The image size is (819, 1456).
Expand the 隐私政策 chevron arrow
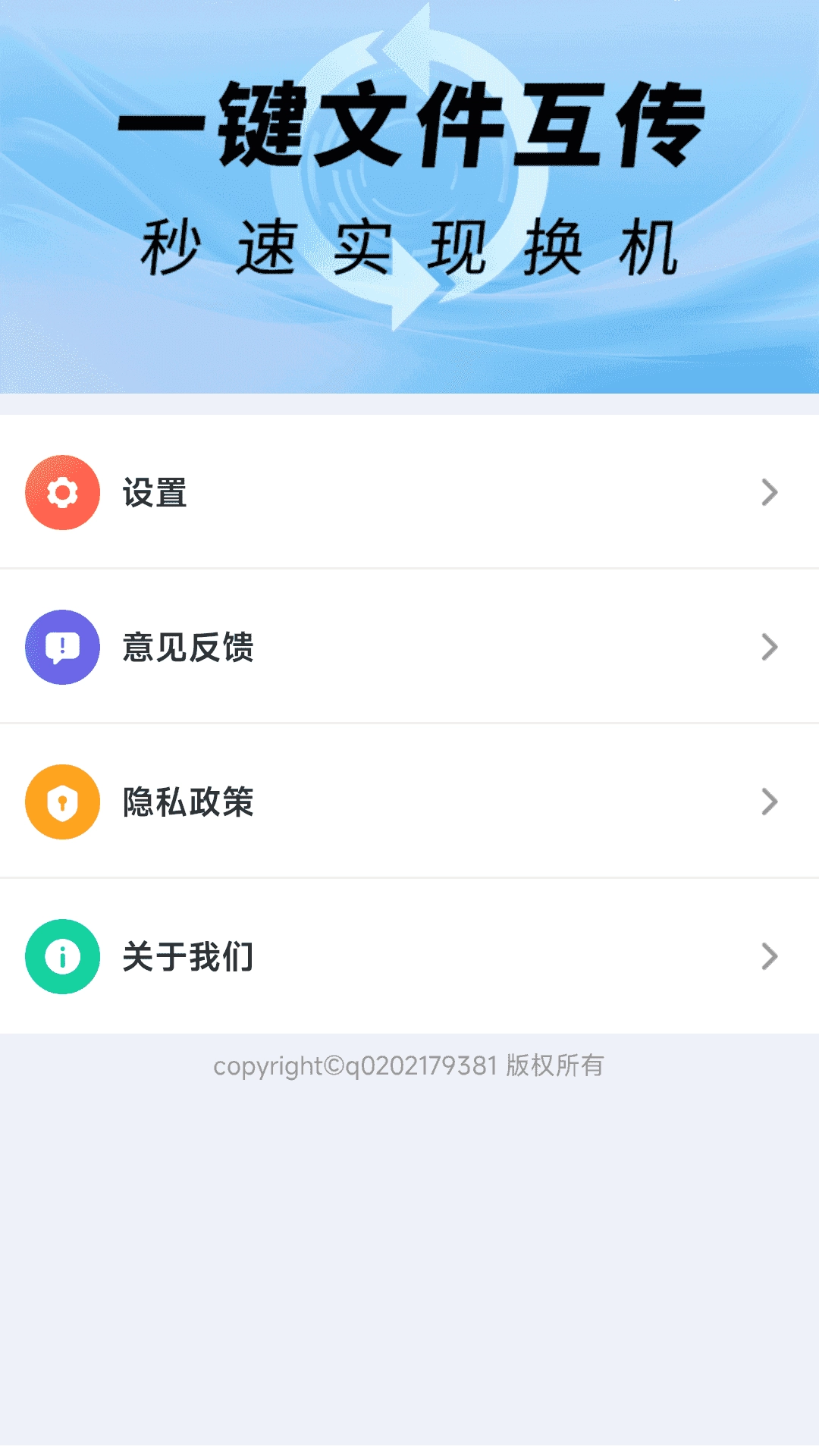[x=771, y=802]
